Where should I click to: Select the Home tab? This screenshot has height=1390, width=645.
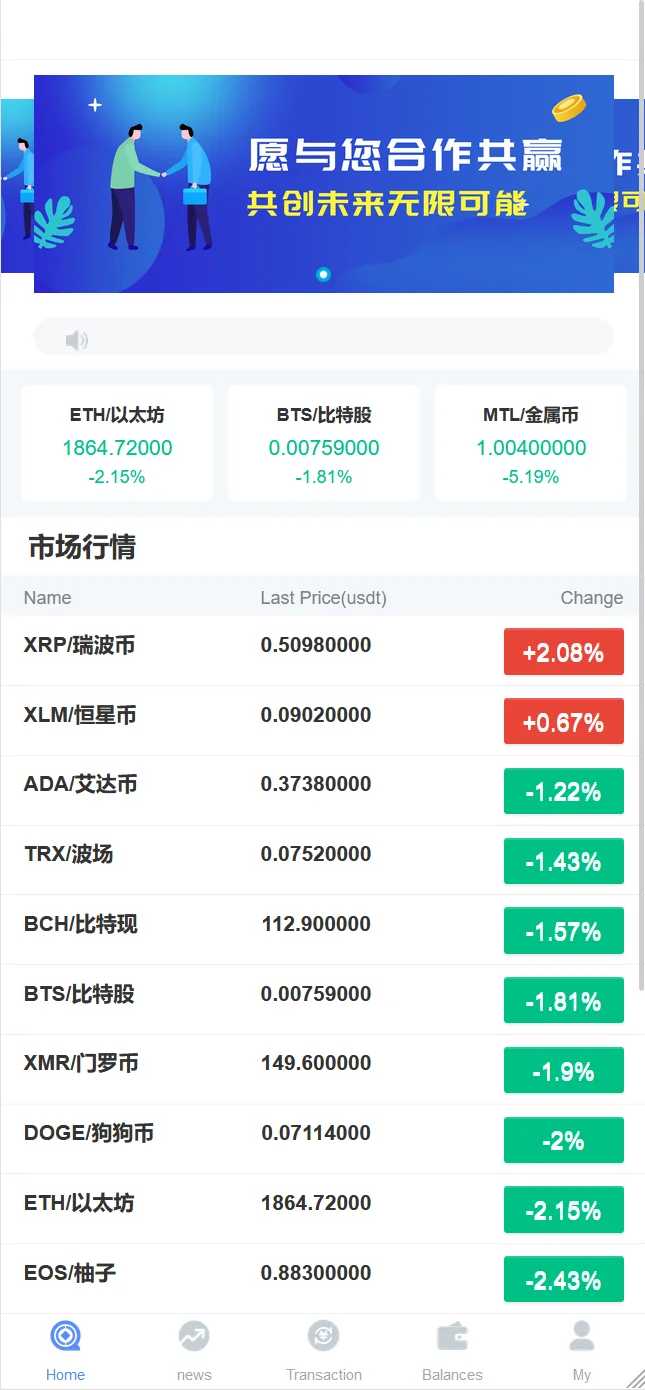(65, 1350)
